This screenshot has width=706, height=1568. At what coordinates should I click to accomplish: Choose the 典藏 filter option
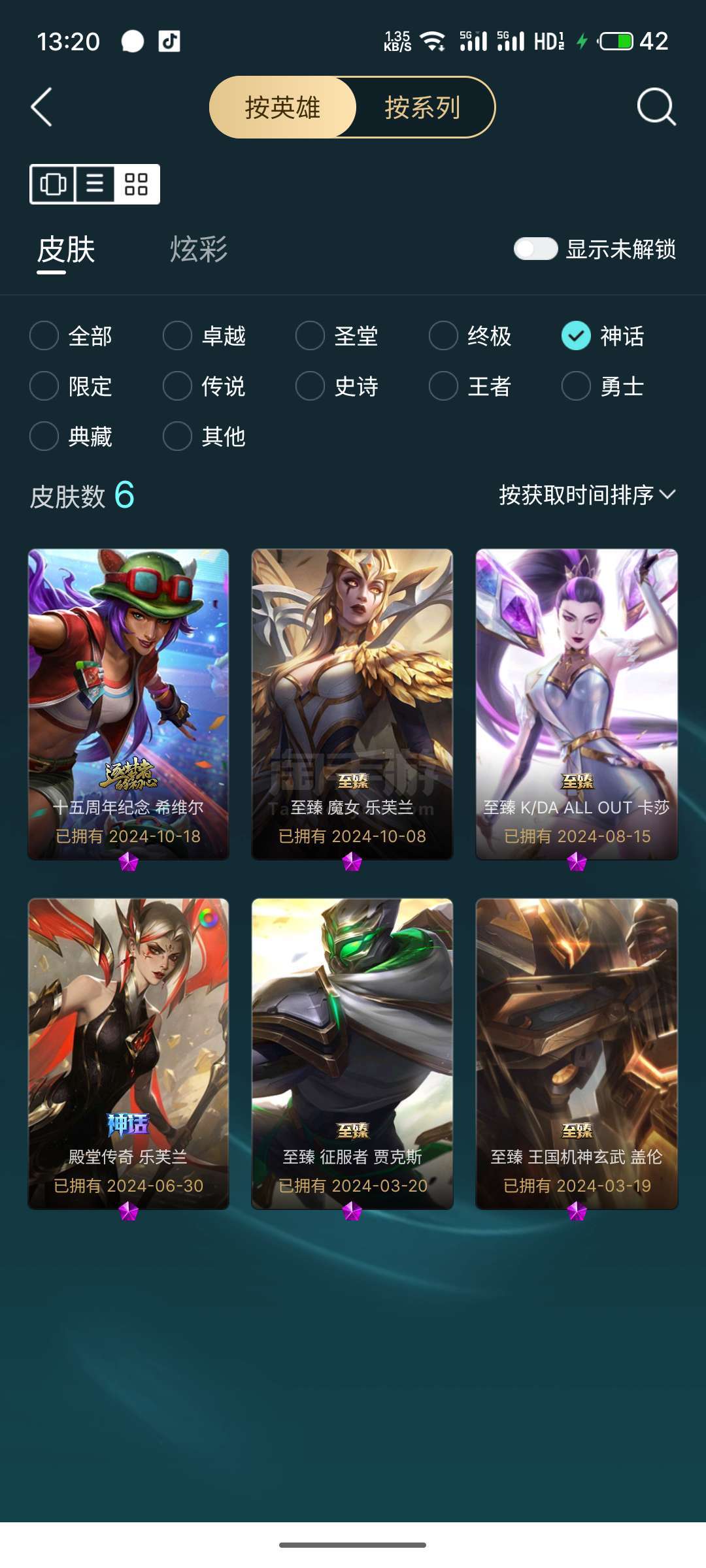point(71,436)
